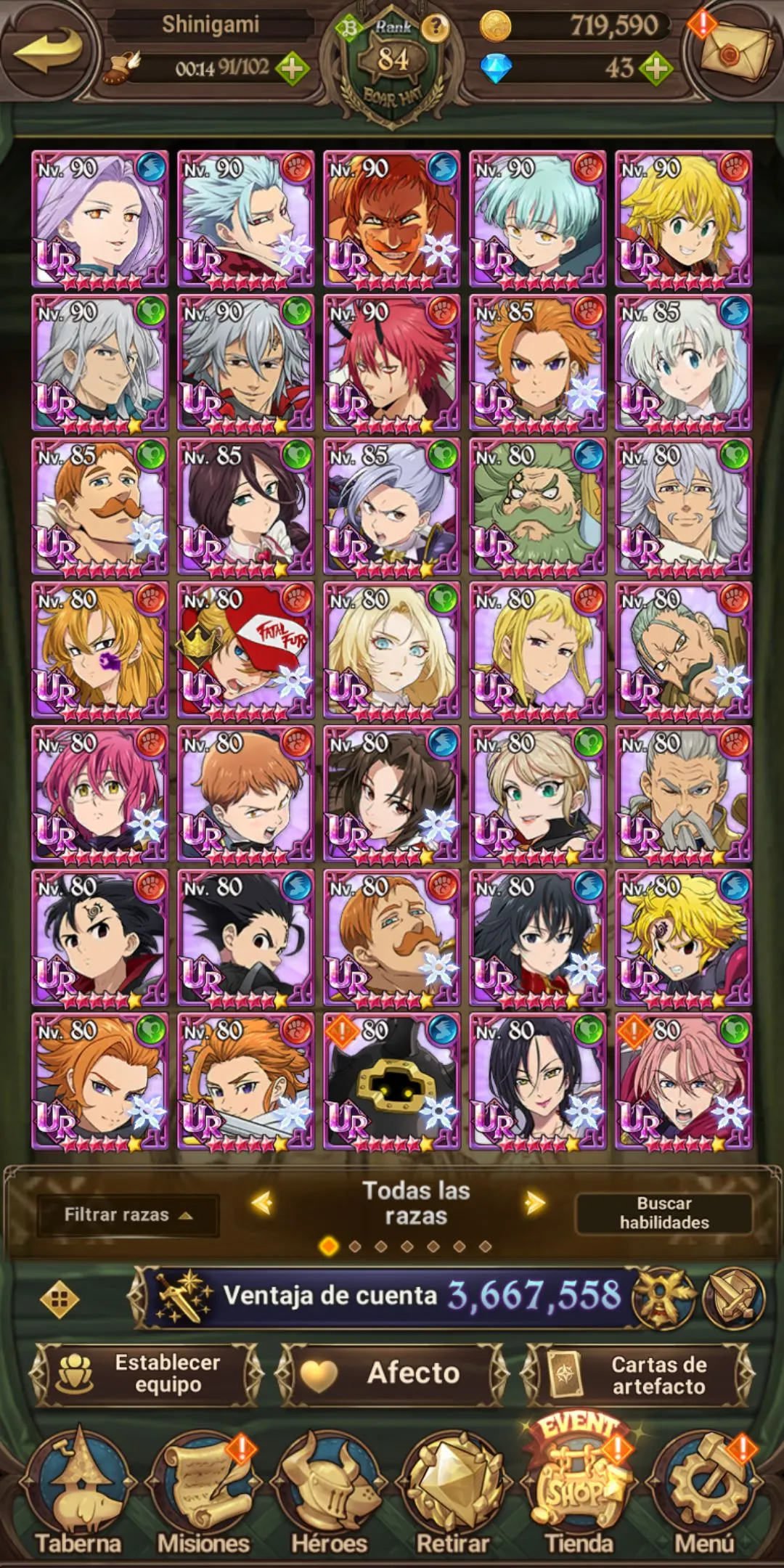
Task: Select the black armored helmet hero
Action: [392, 1081]
